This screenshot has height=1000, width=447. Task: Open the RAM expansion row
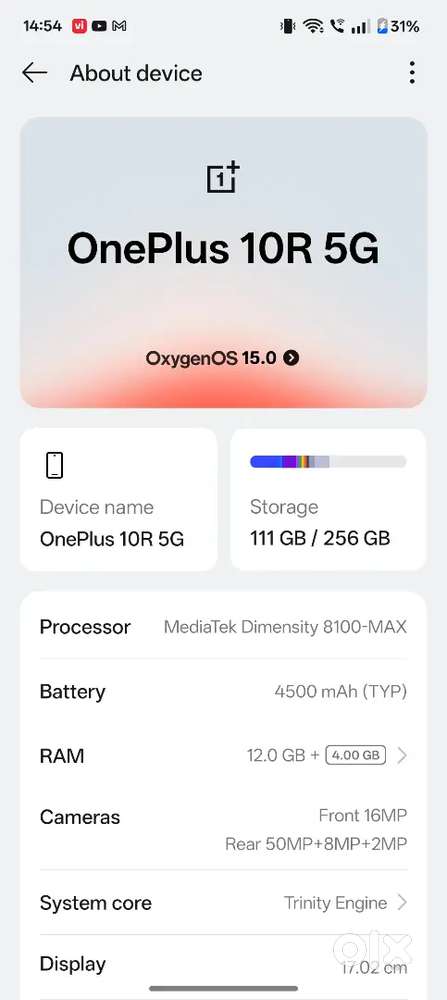point(223,756)
